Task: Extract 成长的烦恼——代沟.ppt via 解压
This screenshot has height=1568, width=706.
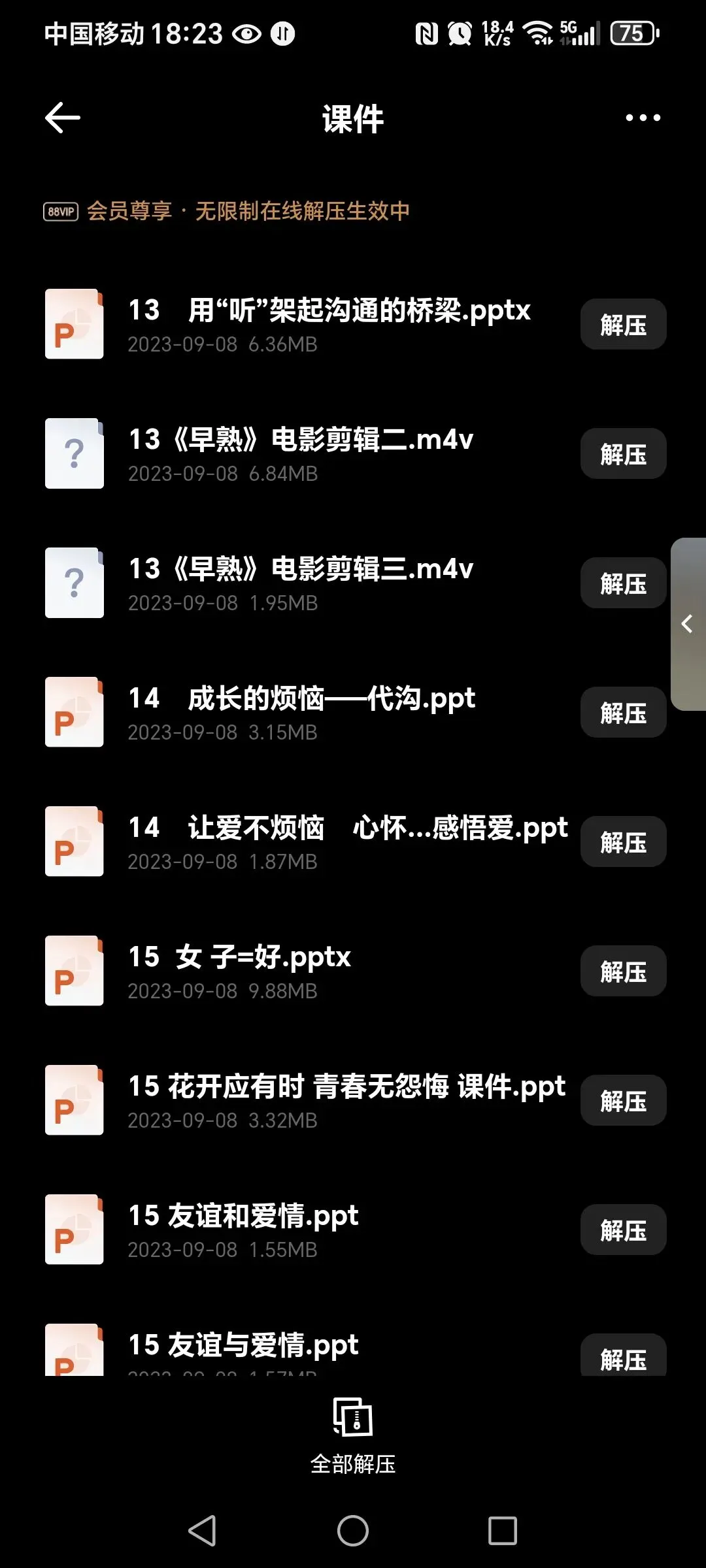Action: [623, 712]
